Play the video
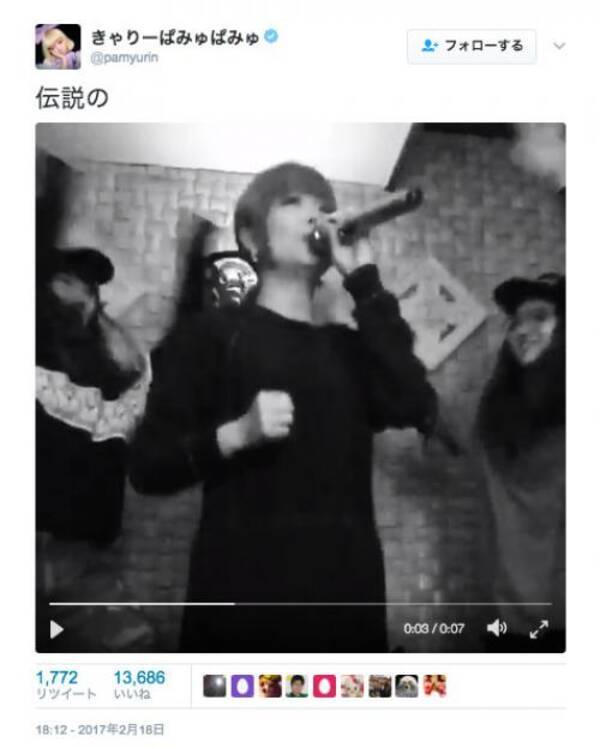Screen dimensions: 600x748 56,629
